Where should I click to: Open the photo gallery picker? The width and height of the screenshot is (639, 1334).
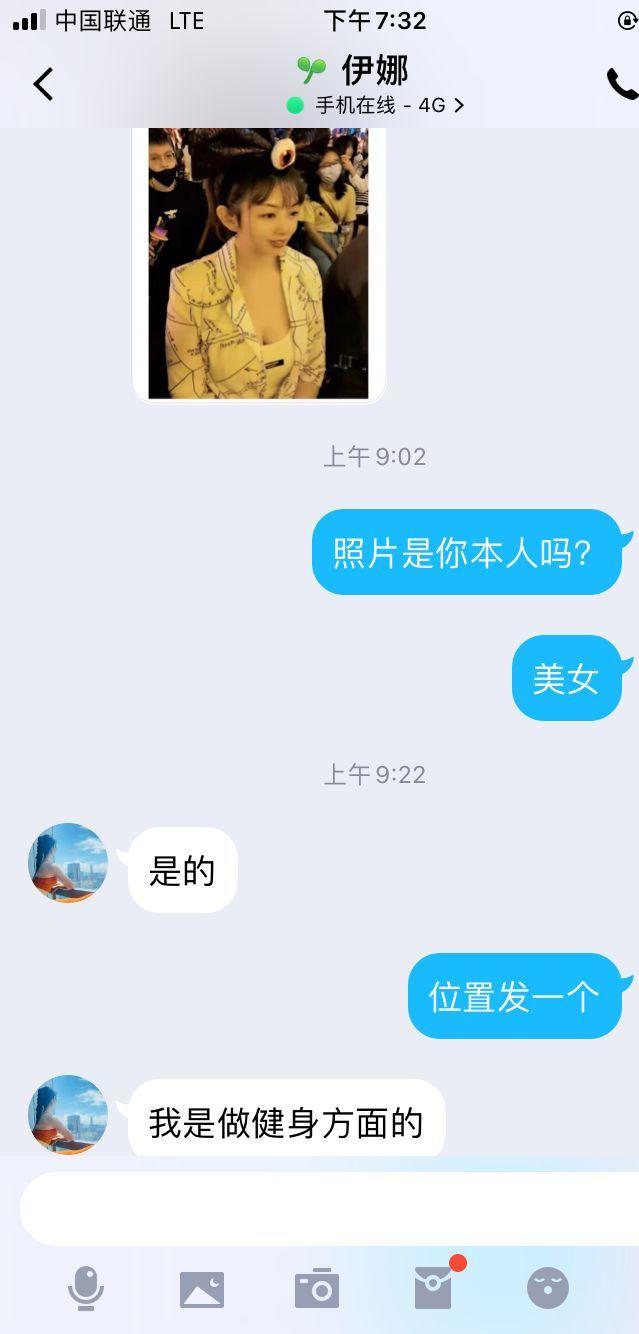pyautogui.click(x=202, y=1289)
